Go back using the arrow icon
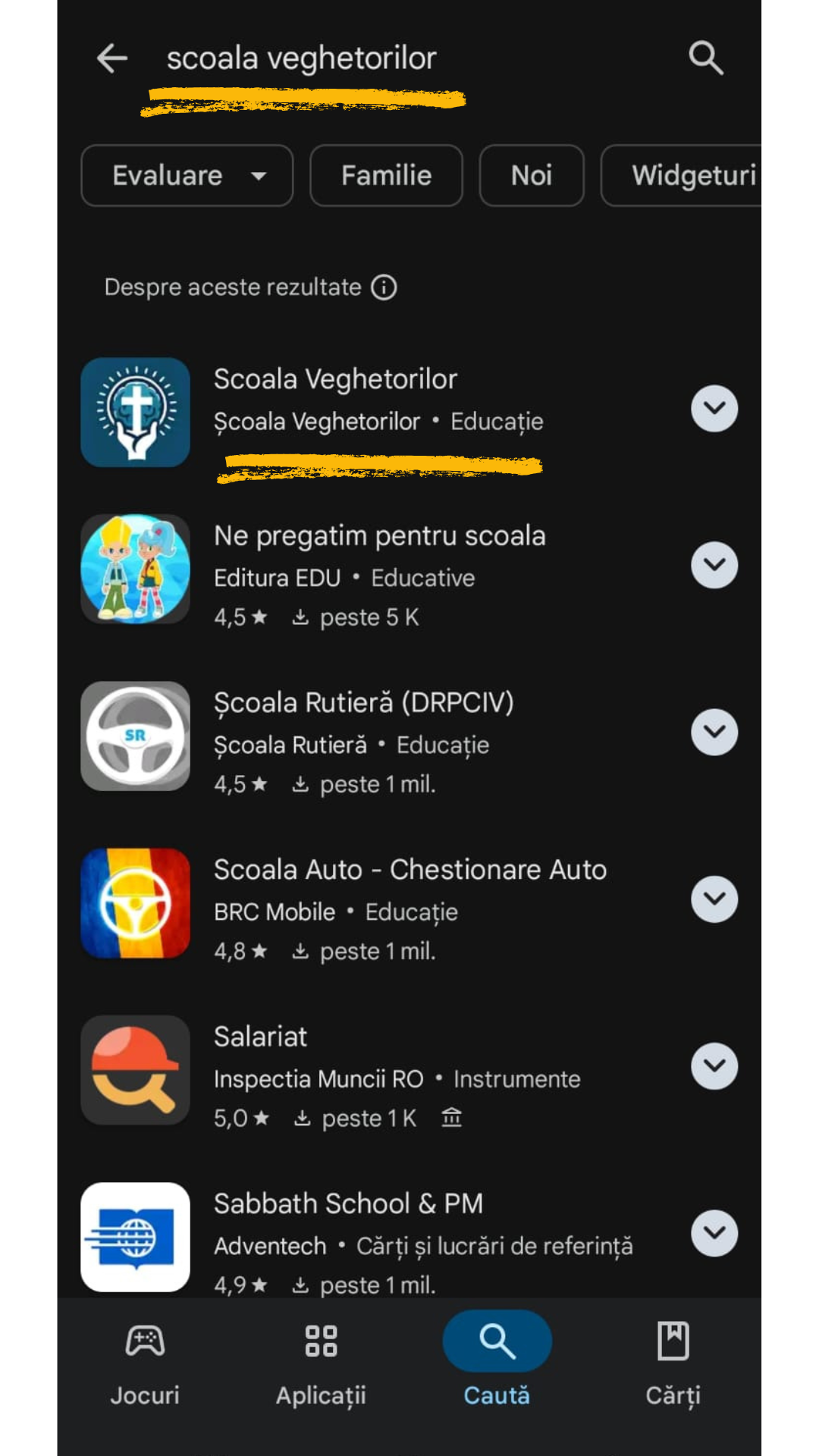 [x=112, y=58]
